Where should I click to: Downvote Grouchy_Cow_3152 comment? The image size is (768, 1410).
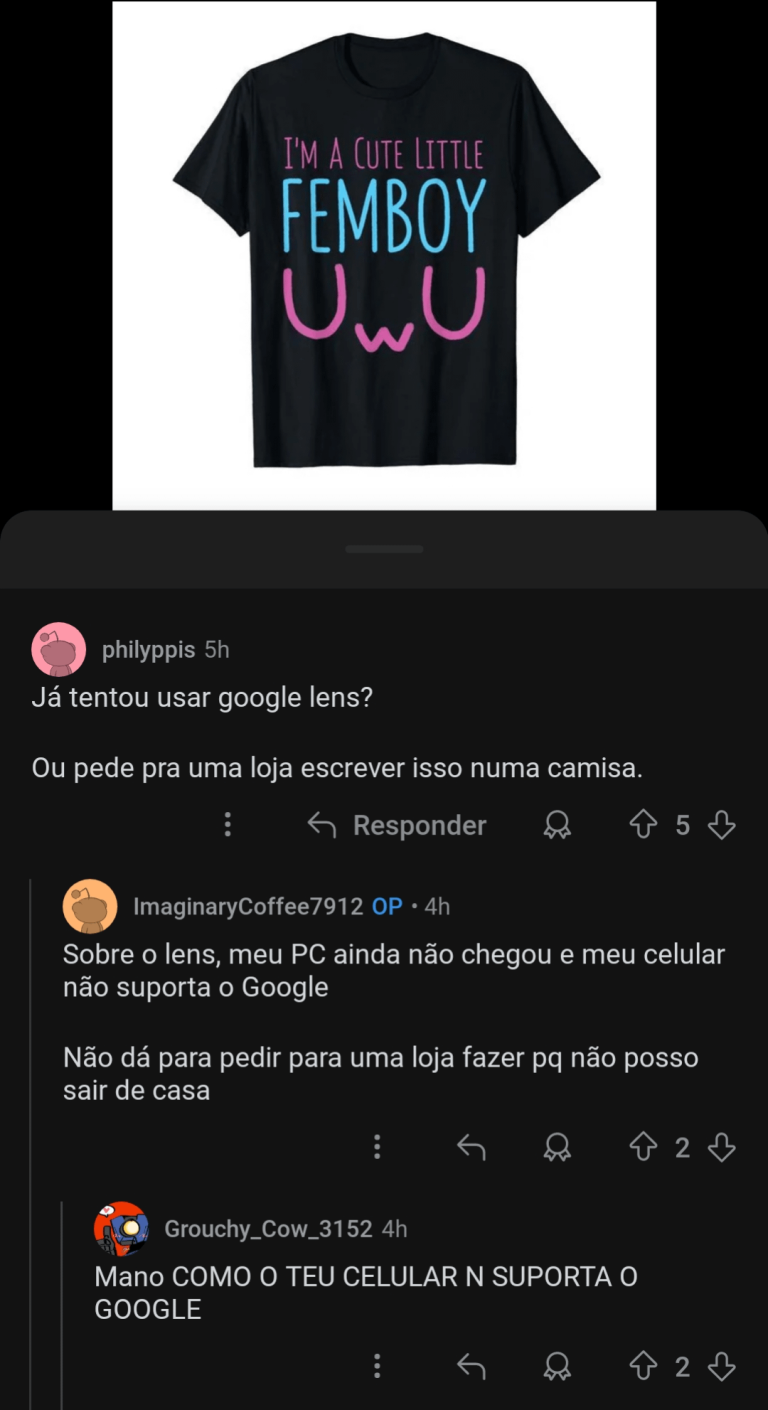tap(721, 1366)
